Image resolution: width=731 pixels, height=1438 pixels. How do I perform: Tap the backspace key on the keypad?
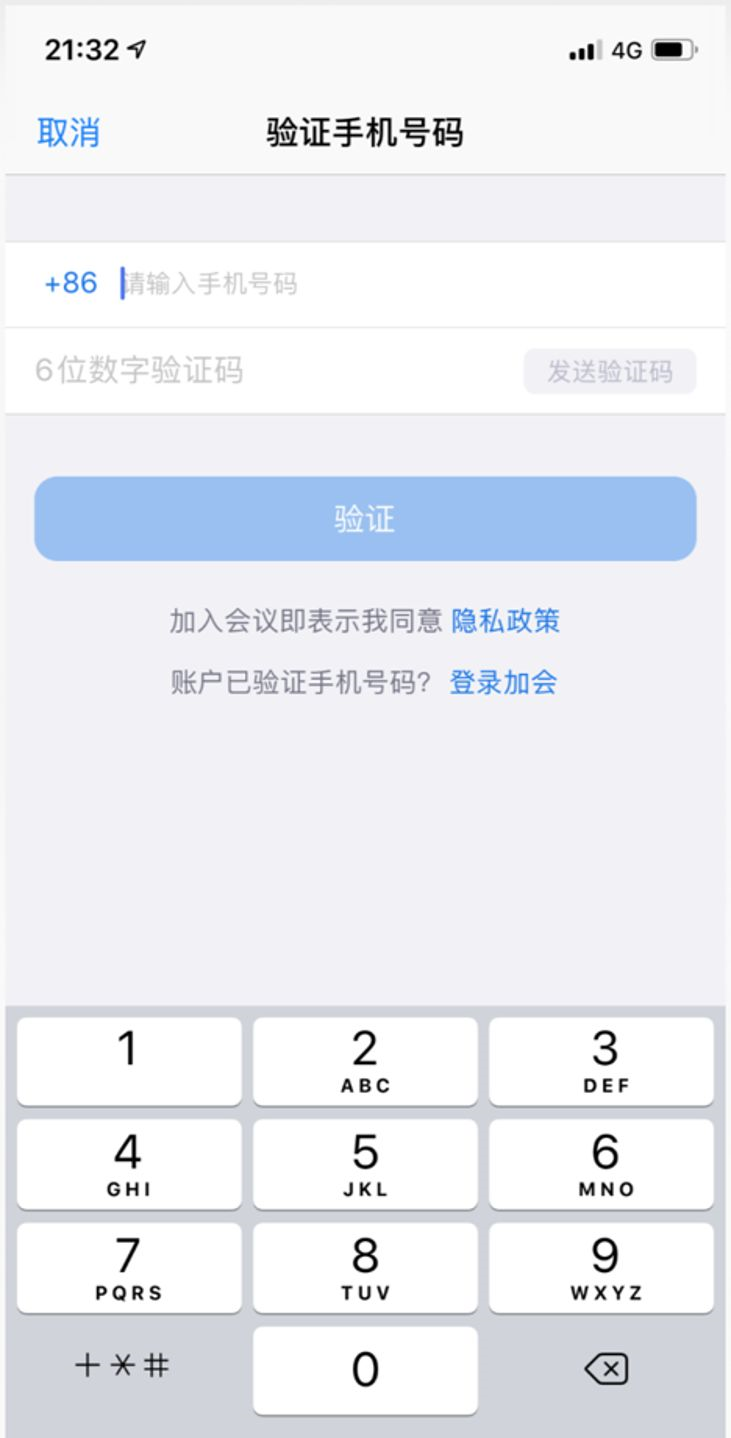click(605, 1369)
